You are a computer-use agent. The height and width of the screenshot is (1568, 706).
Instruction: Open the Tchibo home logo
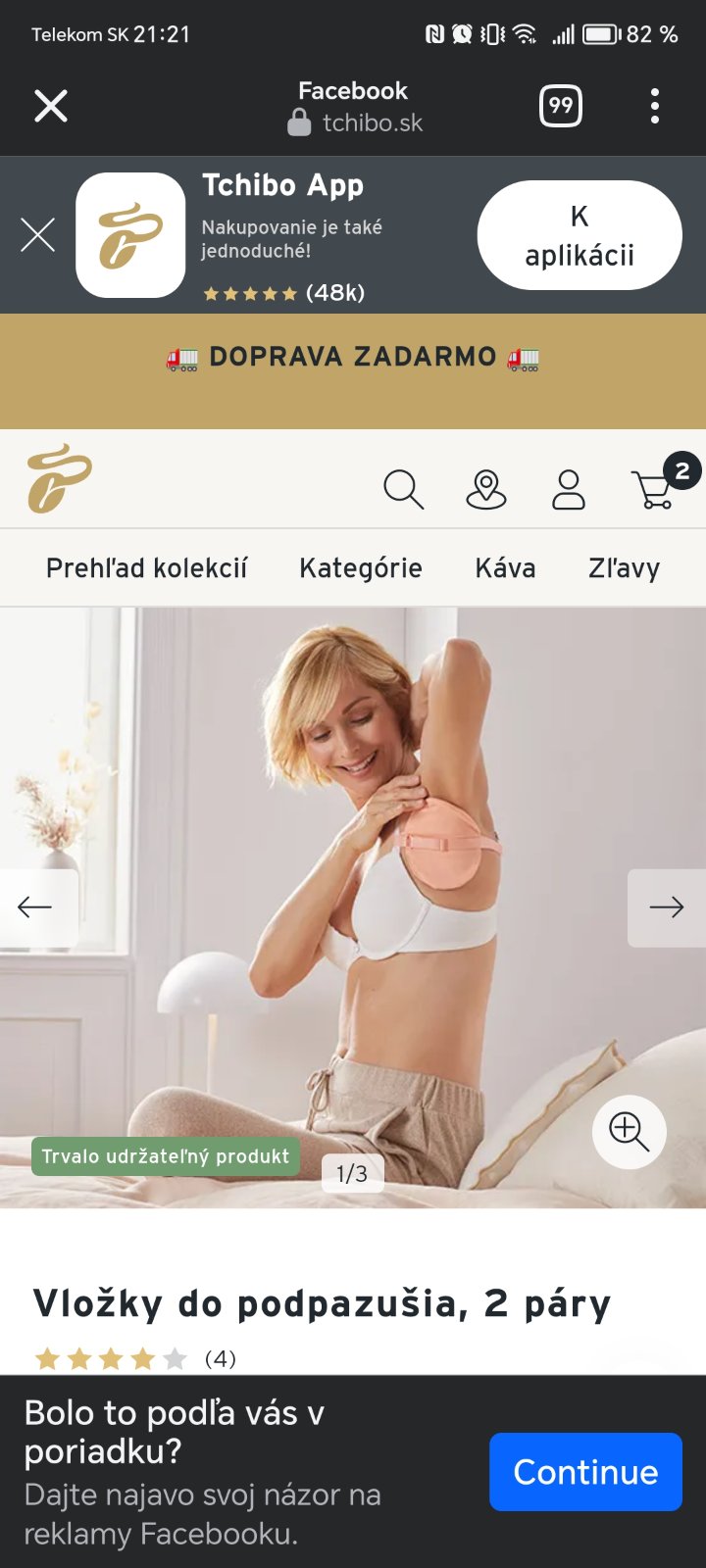[60, 479]
